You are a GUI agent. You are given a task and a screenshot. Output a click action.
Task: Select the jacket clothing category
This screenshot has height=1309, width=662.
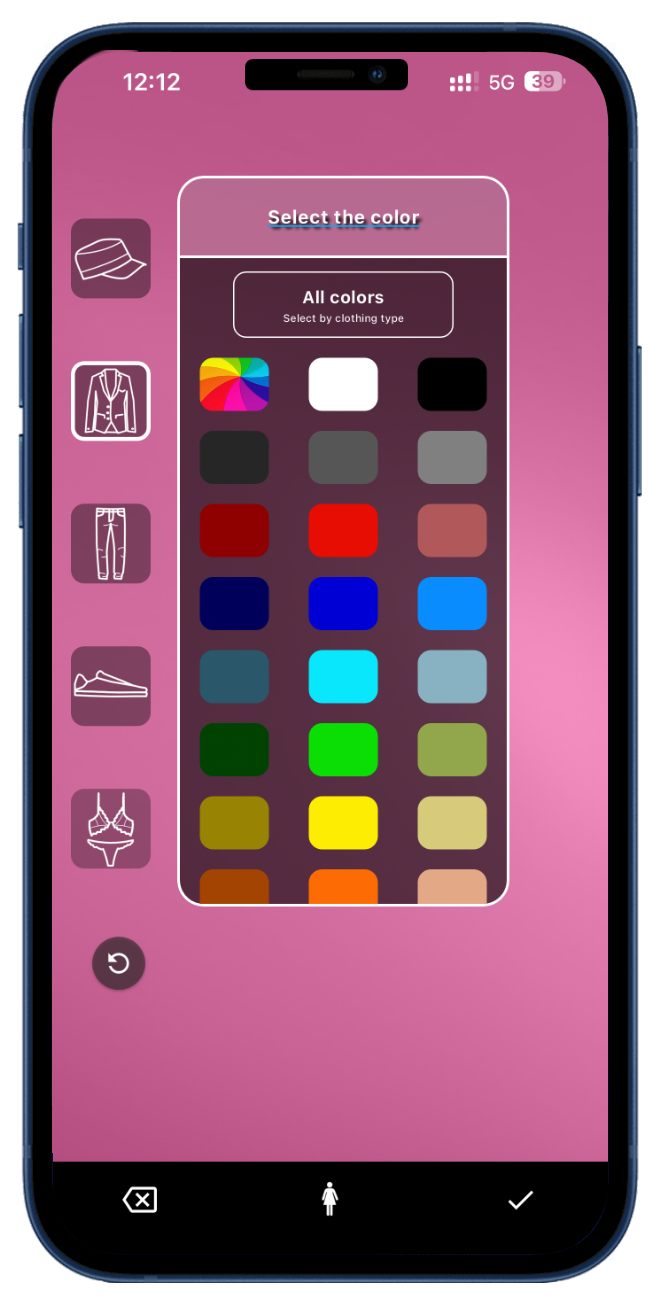[x=110, y=401]
